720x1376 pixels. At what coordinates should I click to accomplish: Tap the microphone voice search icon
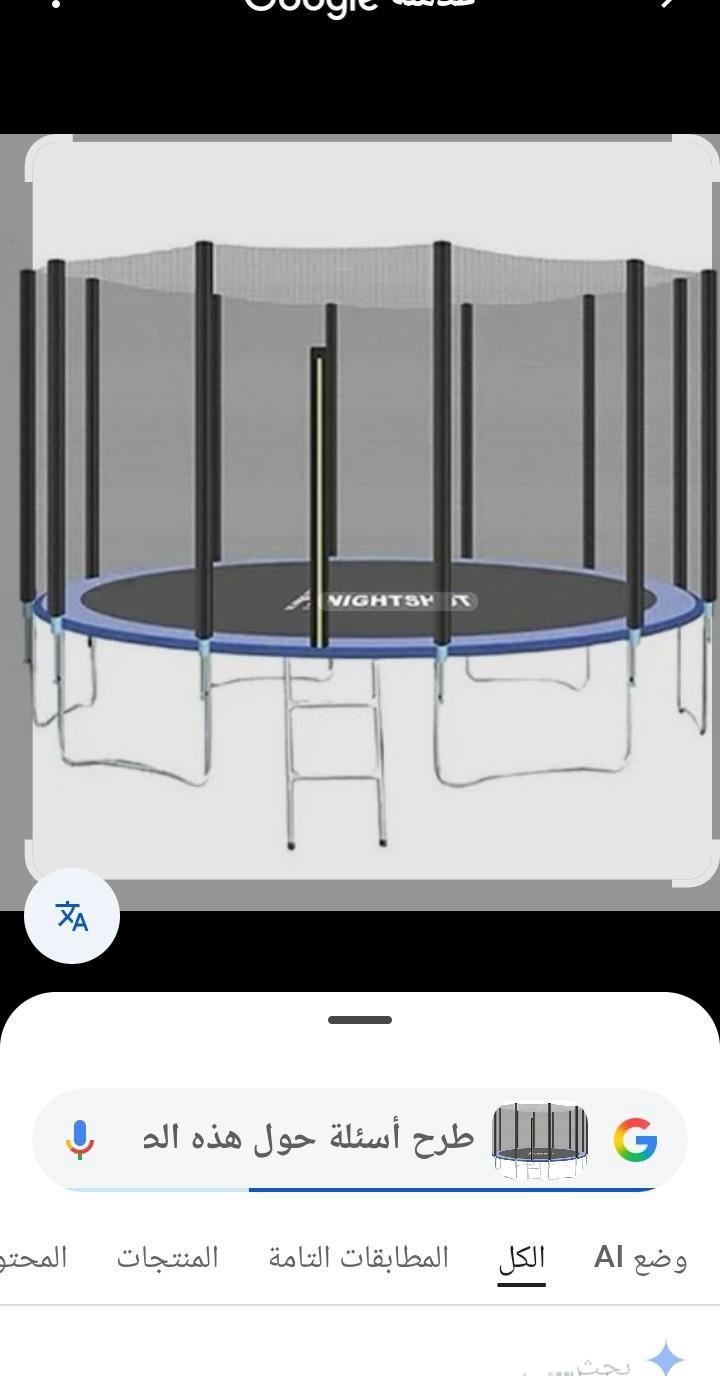click(80, 1139)
